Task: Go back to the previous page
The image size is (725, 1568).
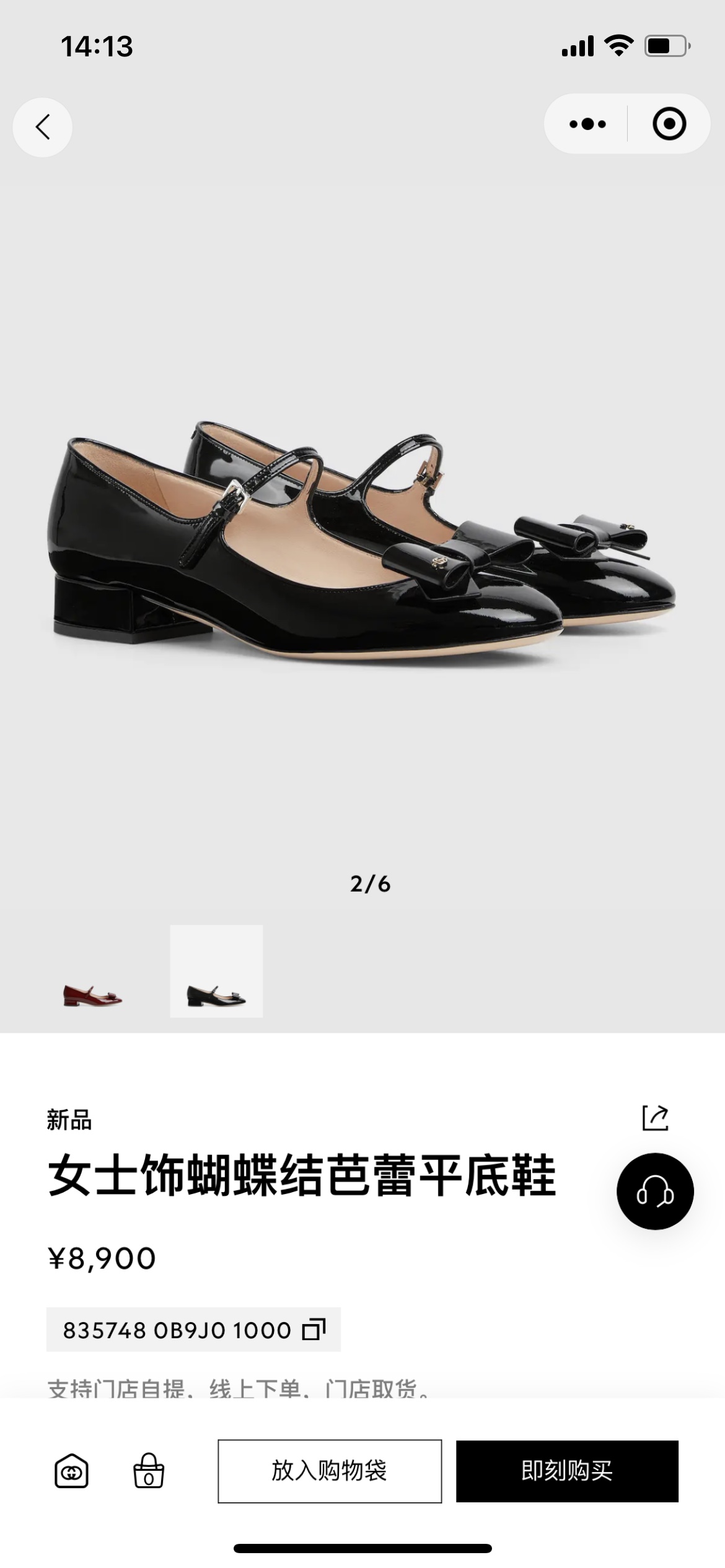Action: point(42,127)
